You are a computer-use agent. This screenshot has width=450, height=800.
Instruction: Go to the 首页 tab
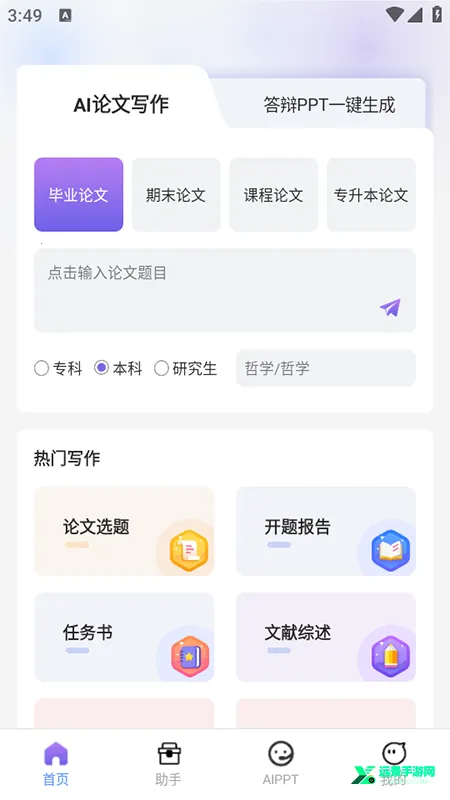point(56,763)
